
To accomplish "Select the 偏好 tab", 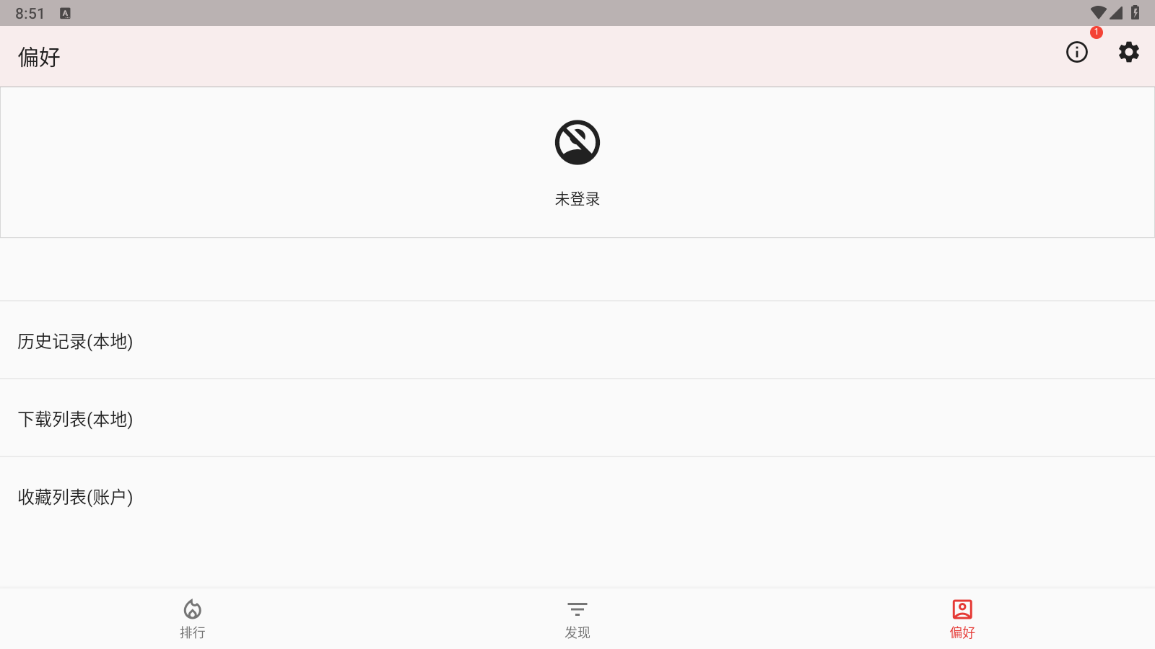I will click(x=962, y=619).
